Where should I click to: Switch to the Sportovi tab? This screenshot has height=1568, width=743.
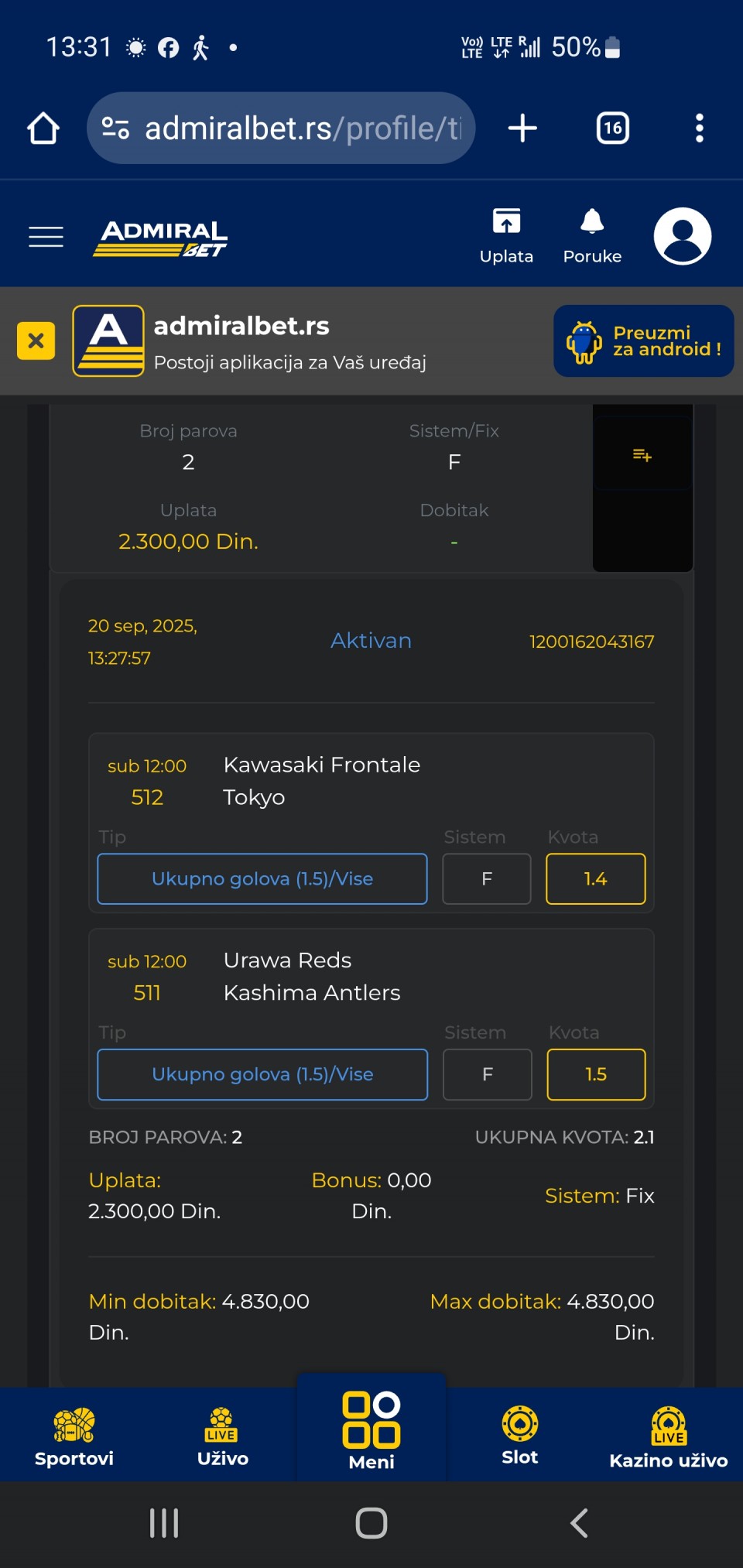74,1436
